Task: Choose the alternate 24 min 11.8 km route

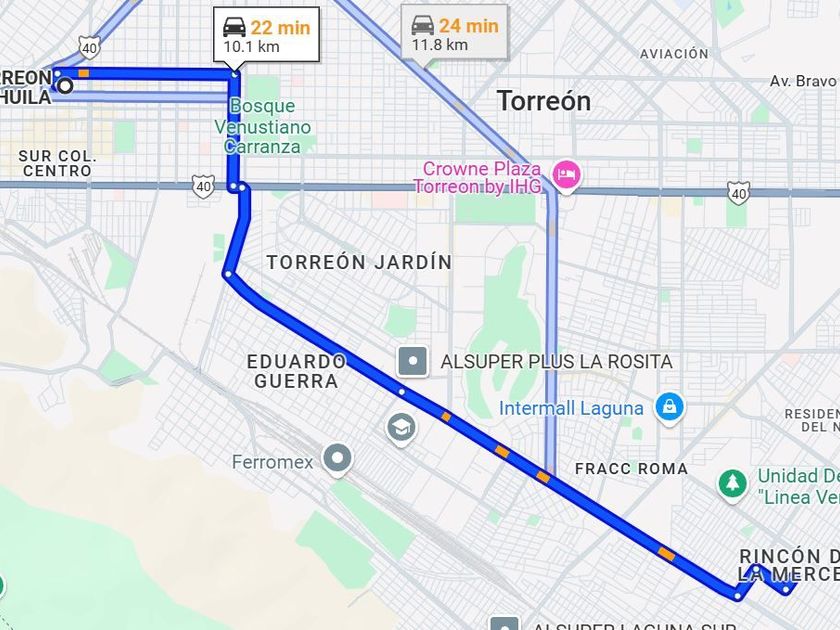Action: tap(454, 35)
